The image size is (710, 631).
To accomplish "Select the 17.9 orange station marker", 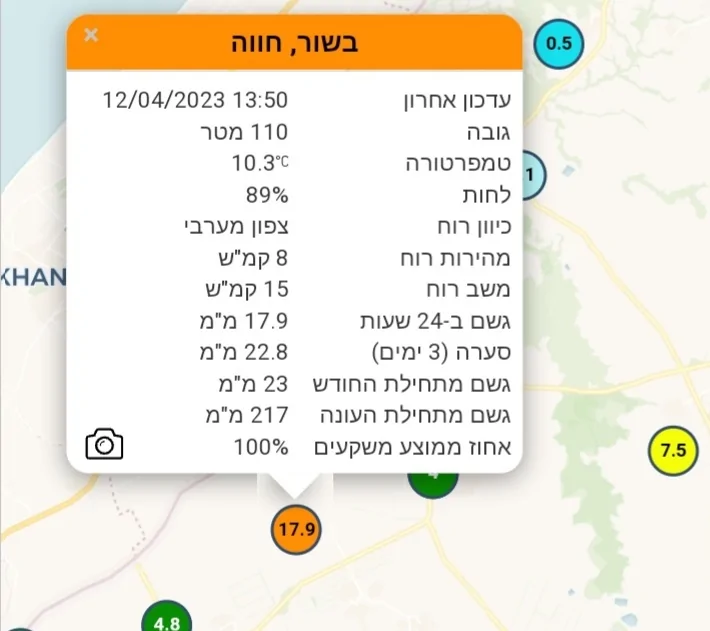I will pos(297,530).
